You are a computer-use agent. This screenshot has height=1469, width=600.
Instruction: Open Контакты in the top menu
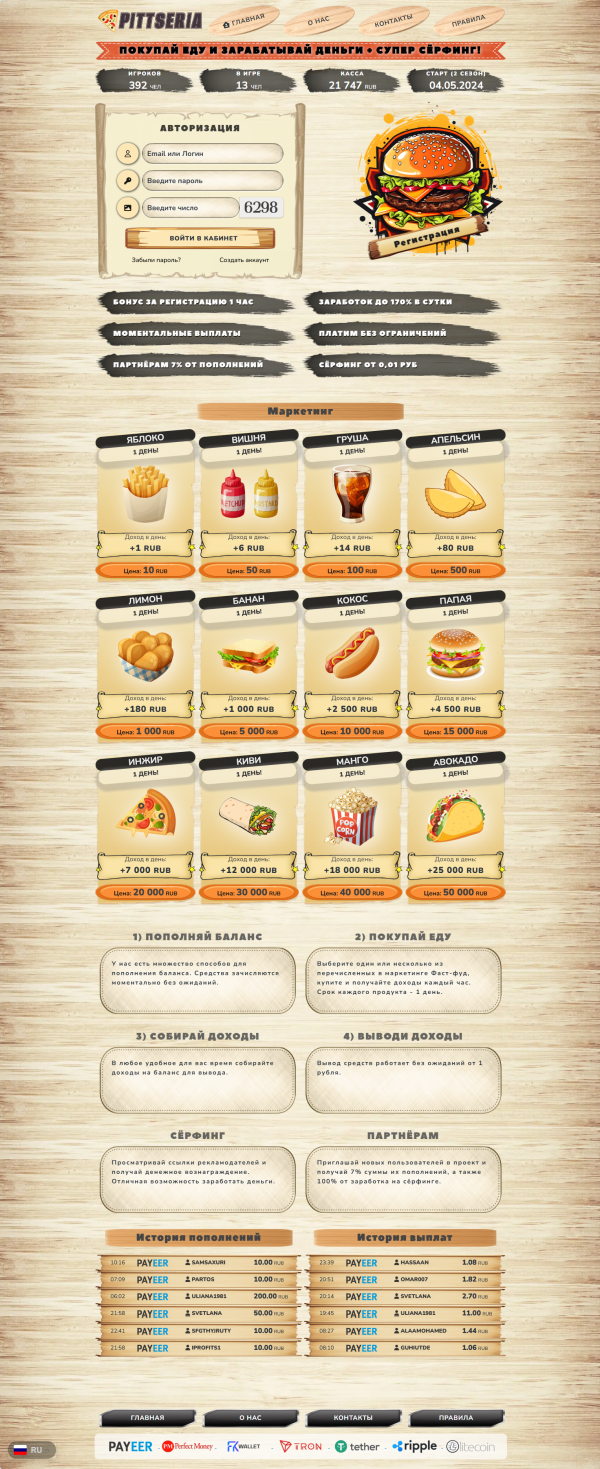[x=394, y=20]
